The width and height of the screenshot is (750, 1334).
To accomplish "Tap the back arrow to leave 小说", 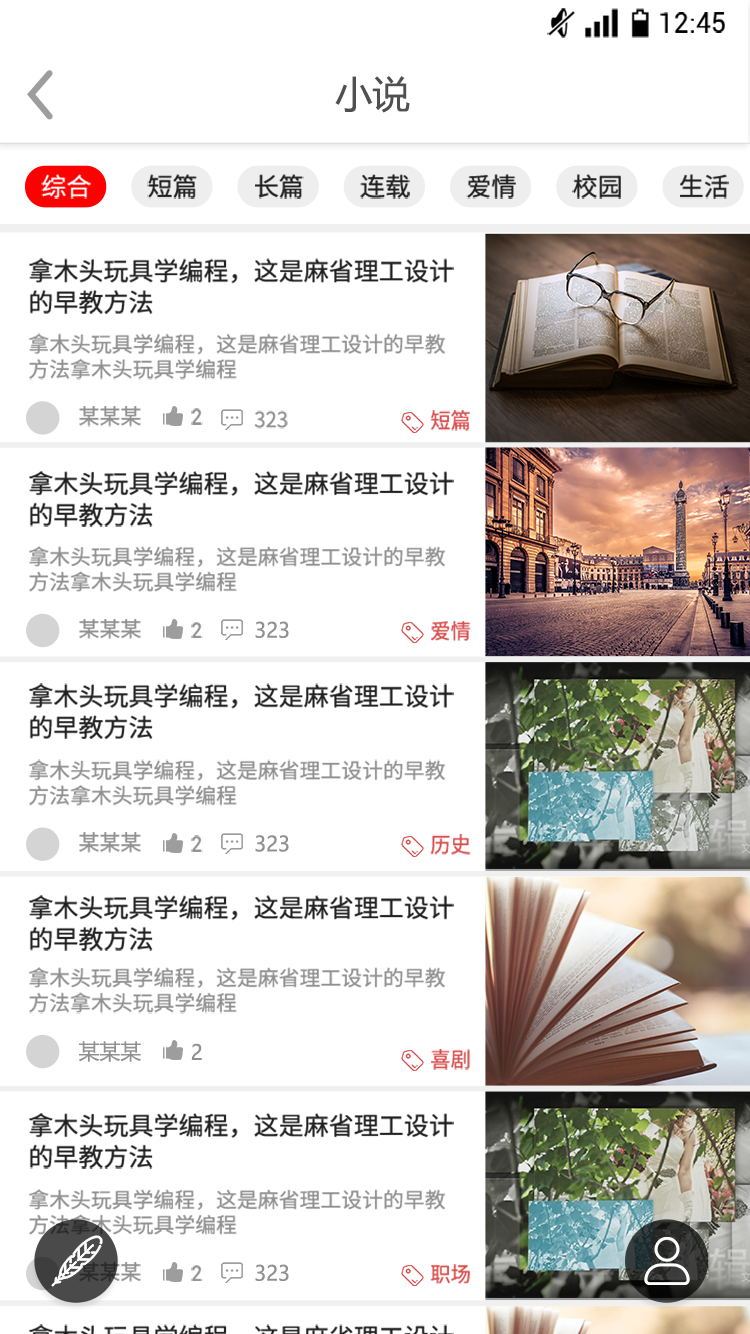I will coord(40,93).
